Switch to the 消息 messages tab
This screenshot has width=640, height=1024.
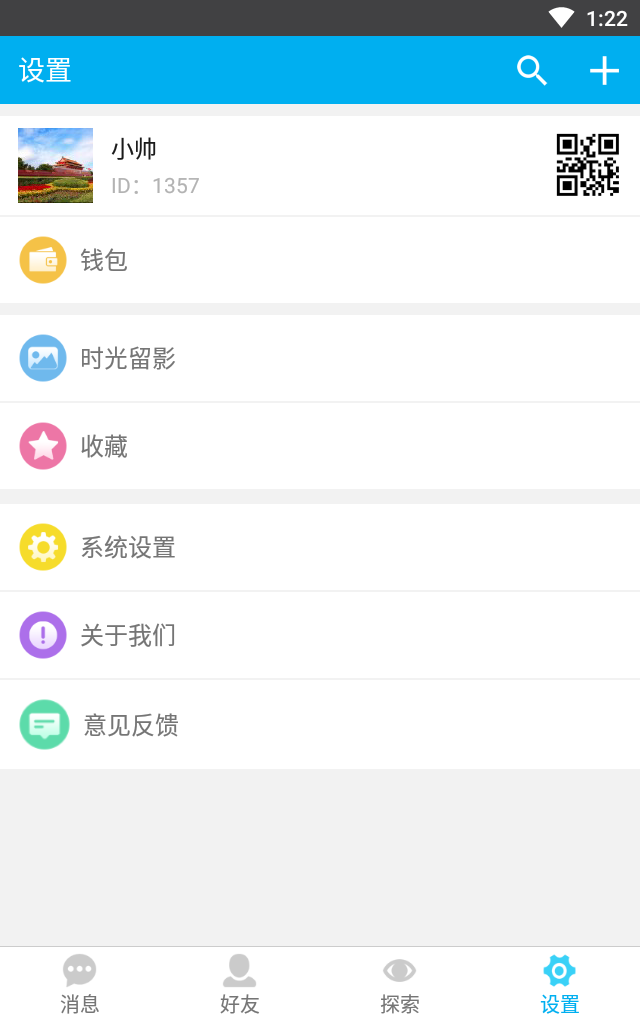tap(80, 985)
